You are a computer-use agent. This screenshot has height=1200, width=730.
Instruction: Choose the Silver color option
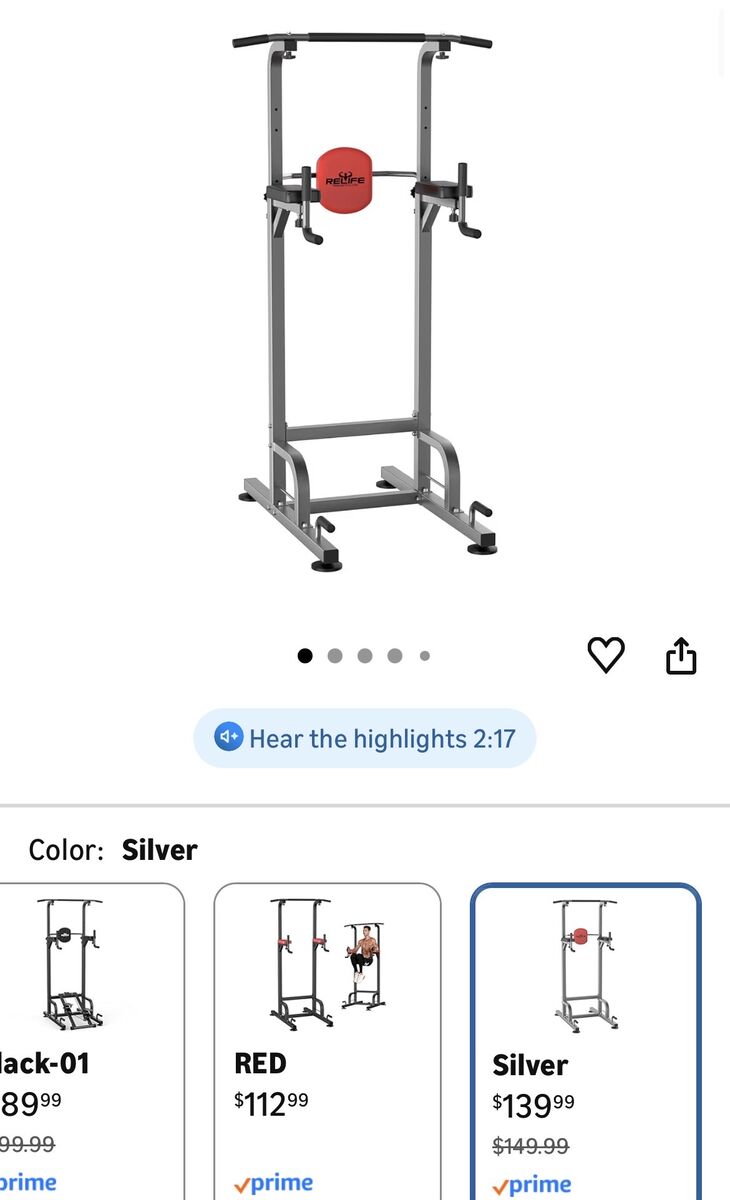tap(585, 1040)
